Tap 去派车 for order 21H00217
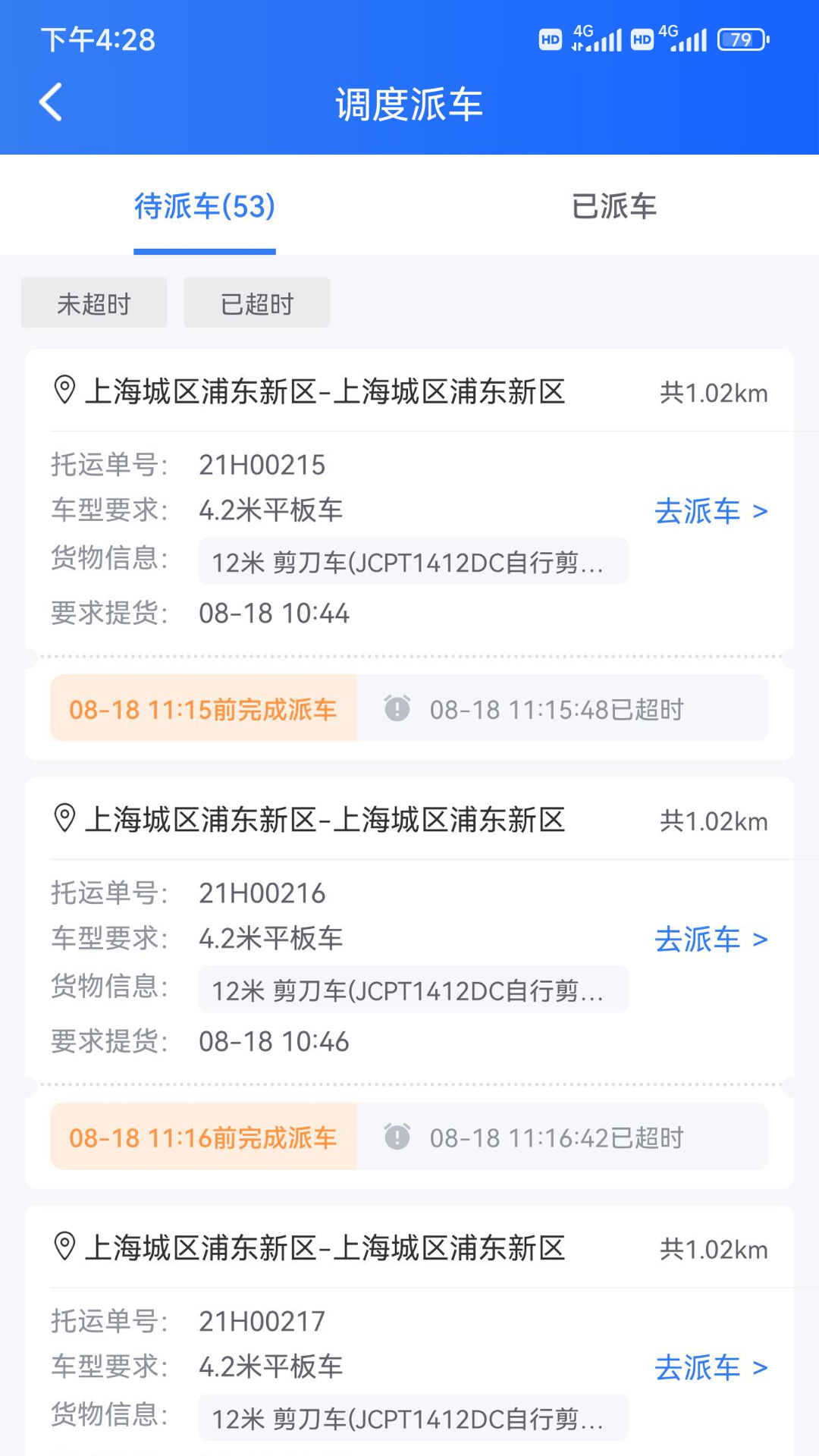The height and width of the screenshot is (1456, 819). click(x=711, y=1368)
